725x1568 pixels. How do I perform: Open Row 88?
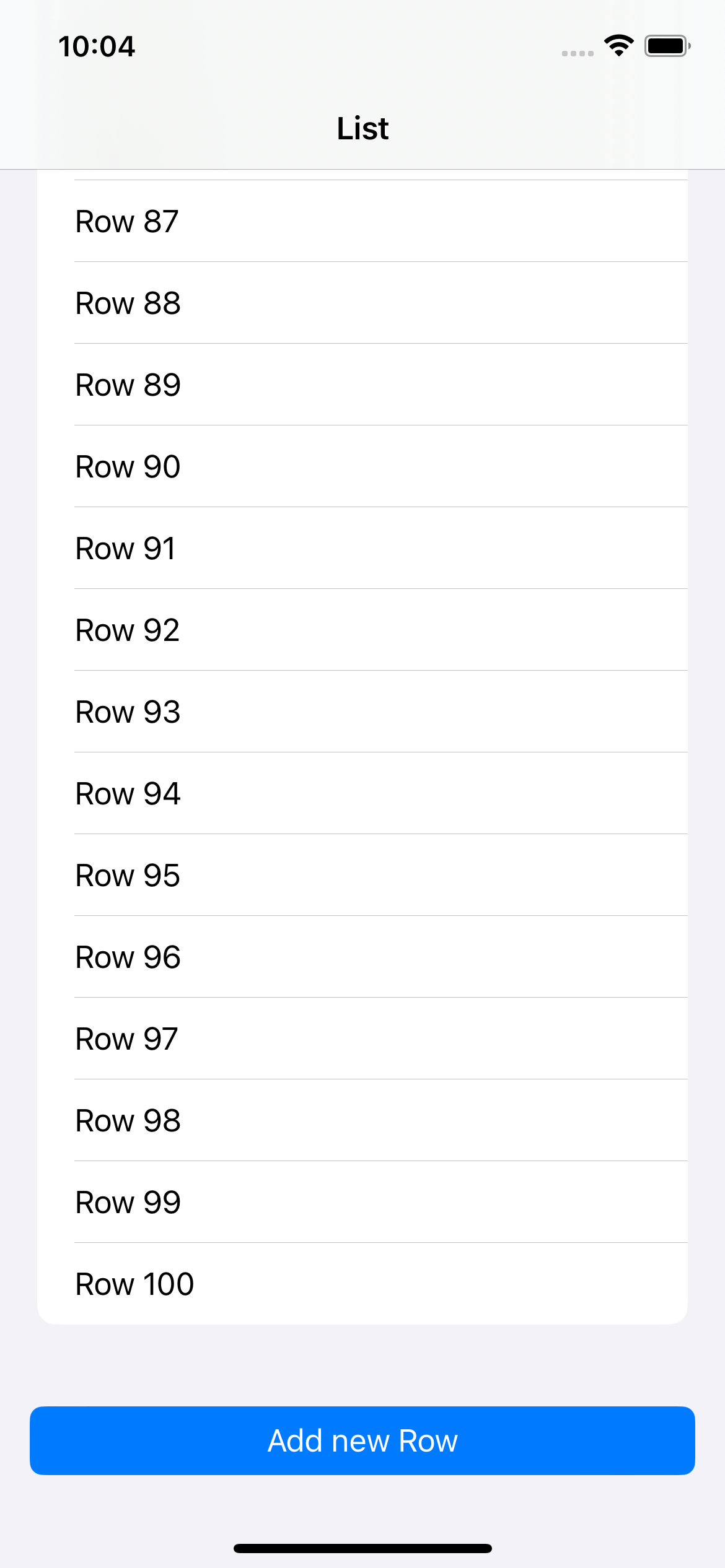pos(362,303)
